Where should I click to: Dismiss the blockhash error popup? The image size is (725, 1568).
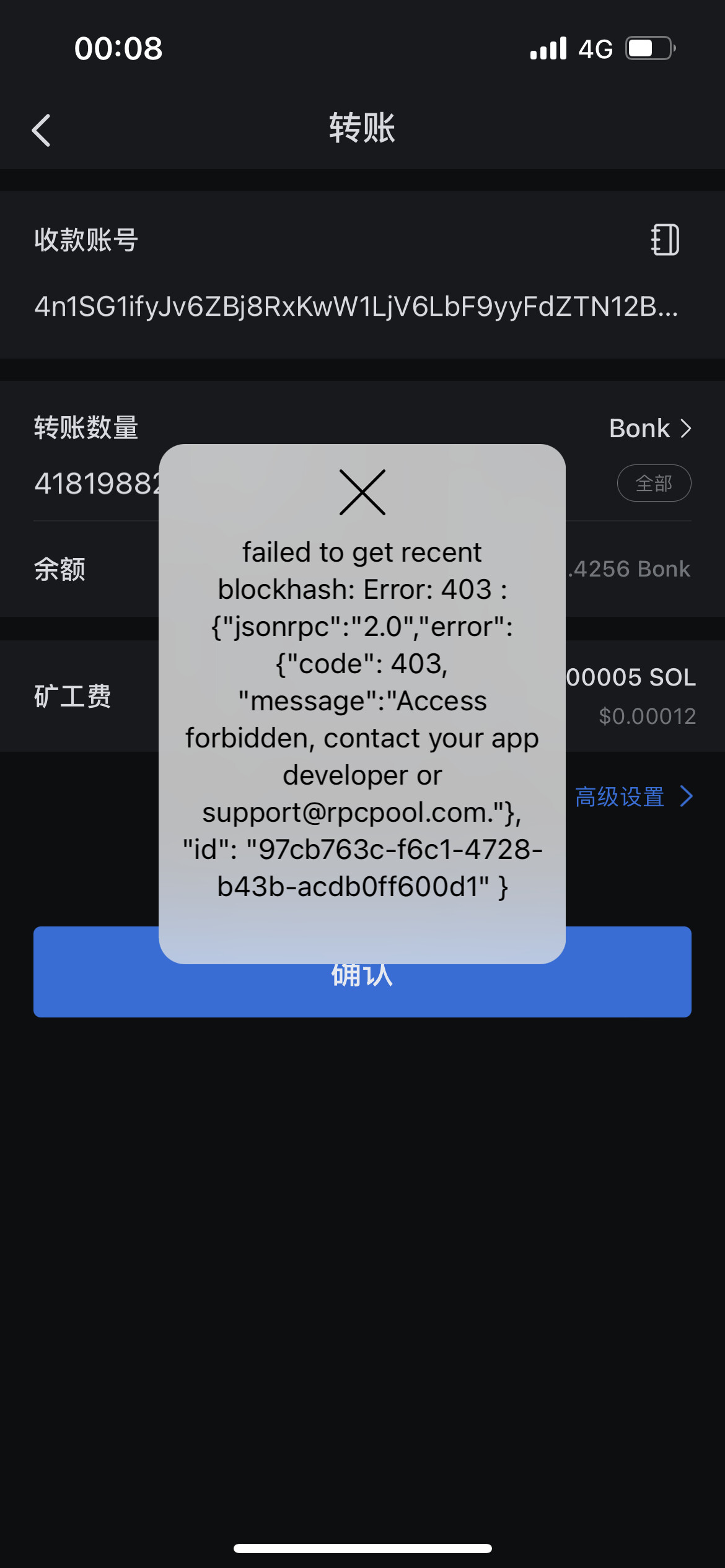click(x=362, y=492)
